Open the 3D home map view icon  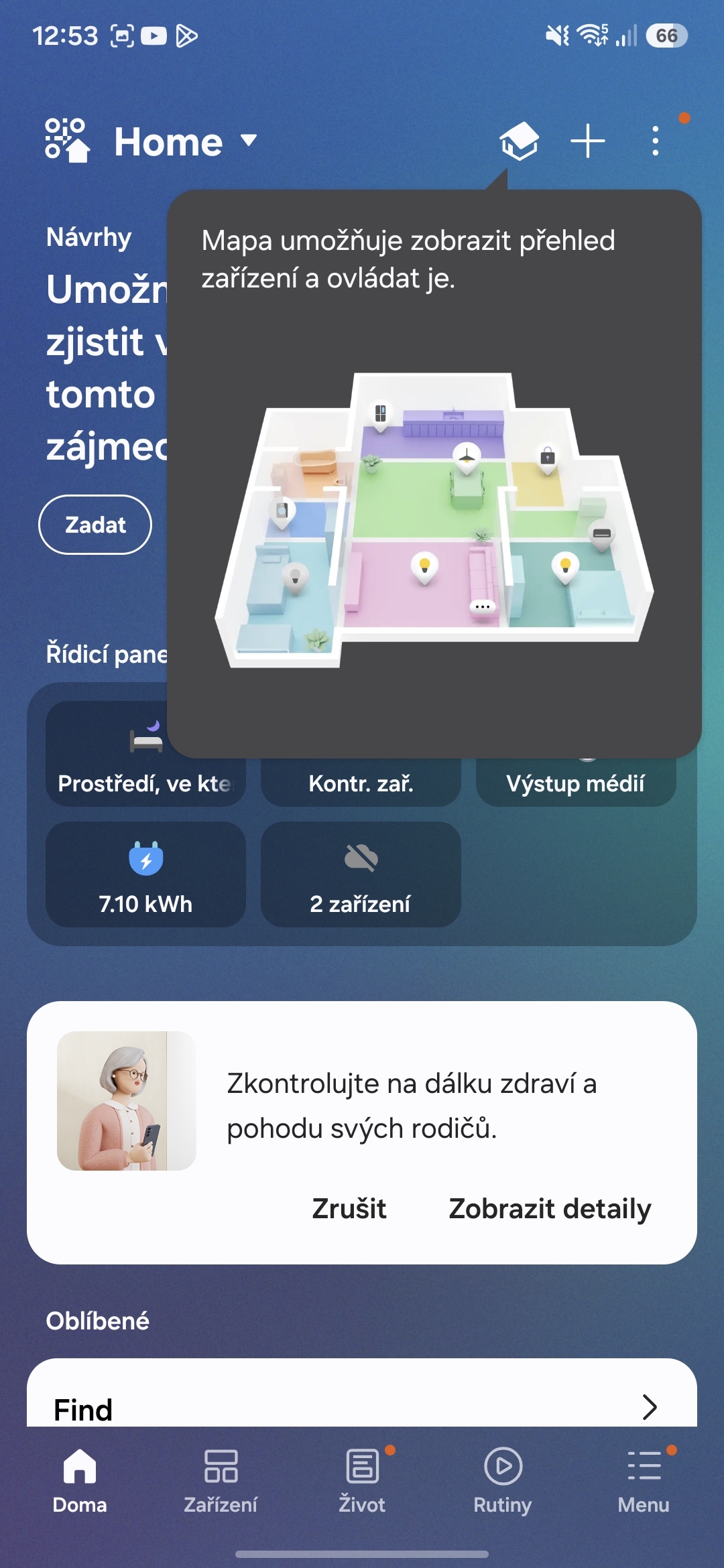click(519, 141)
